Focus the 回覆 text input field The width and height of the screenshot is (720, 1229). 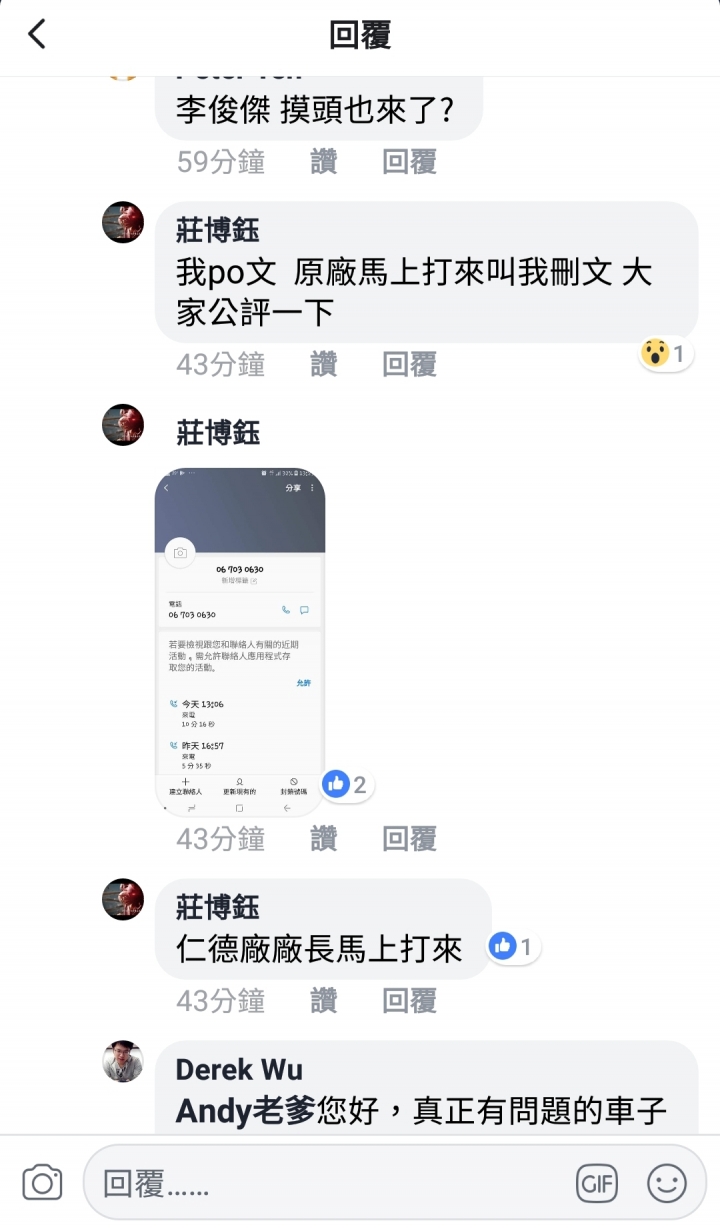330,1184
